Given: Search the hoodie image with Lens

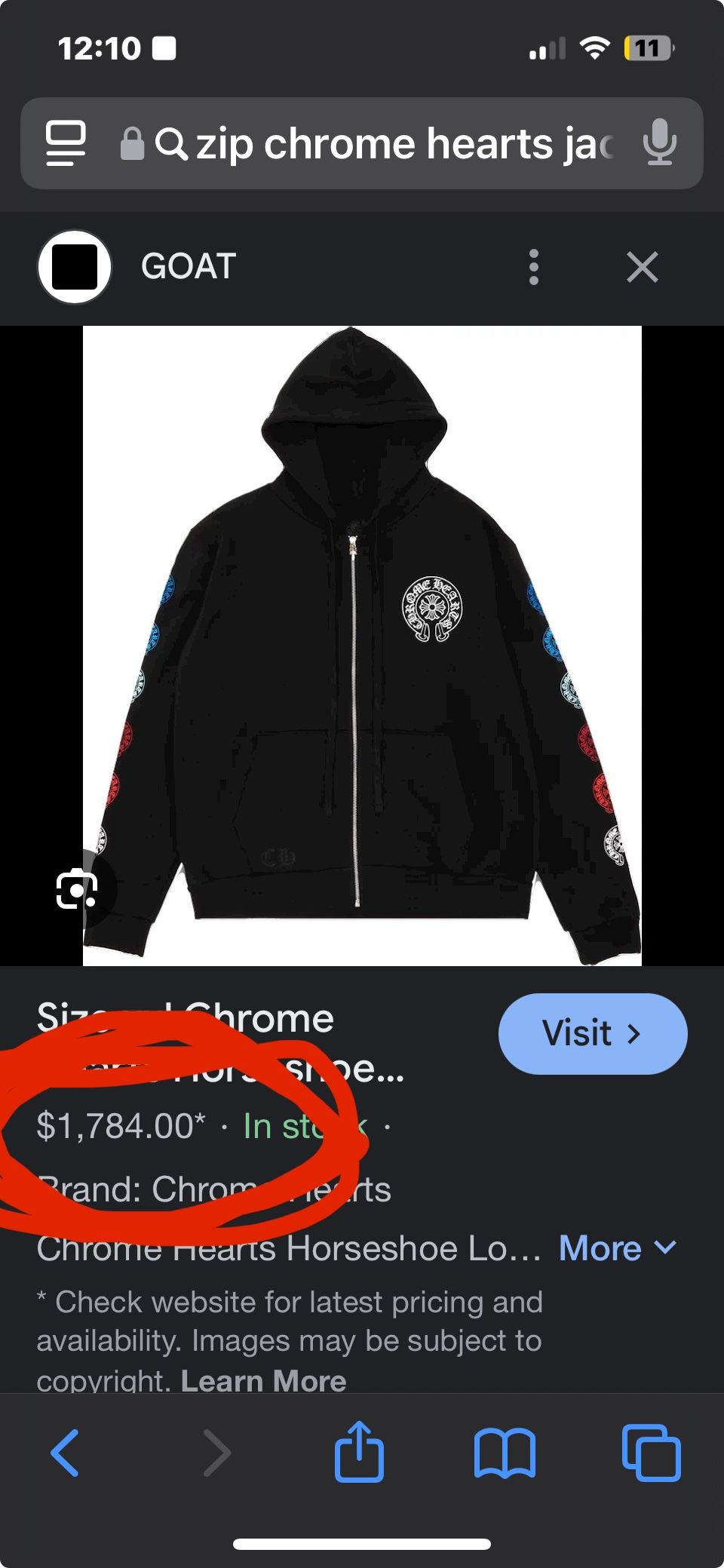Looking at the screenshot, I should [x=76, y=889].
